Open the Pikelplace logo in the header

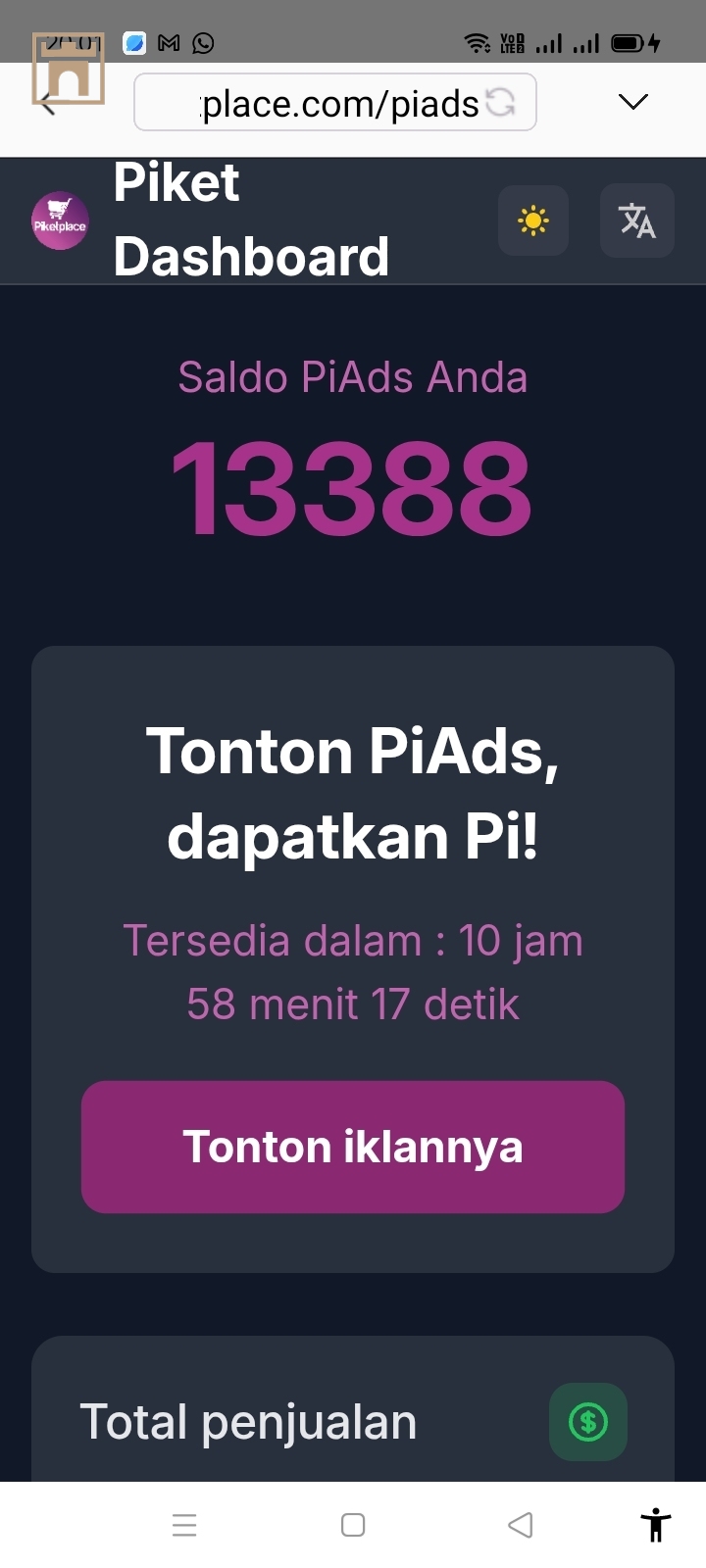60,220
